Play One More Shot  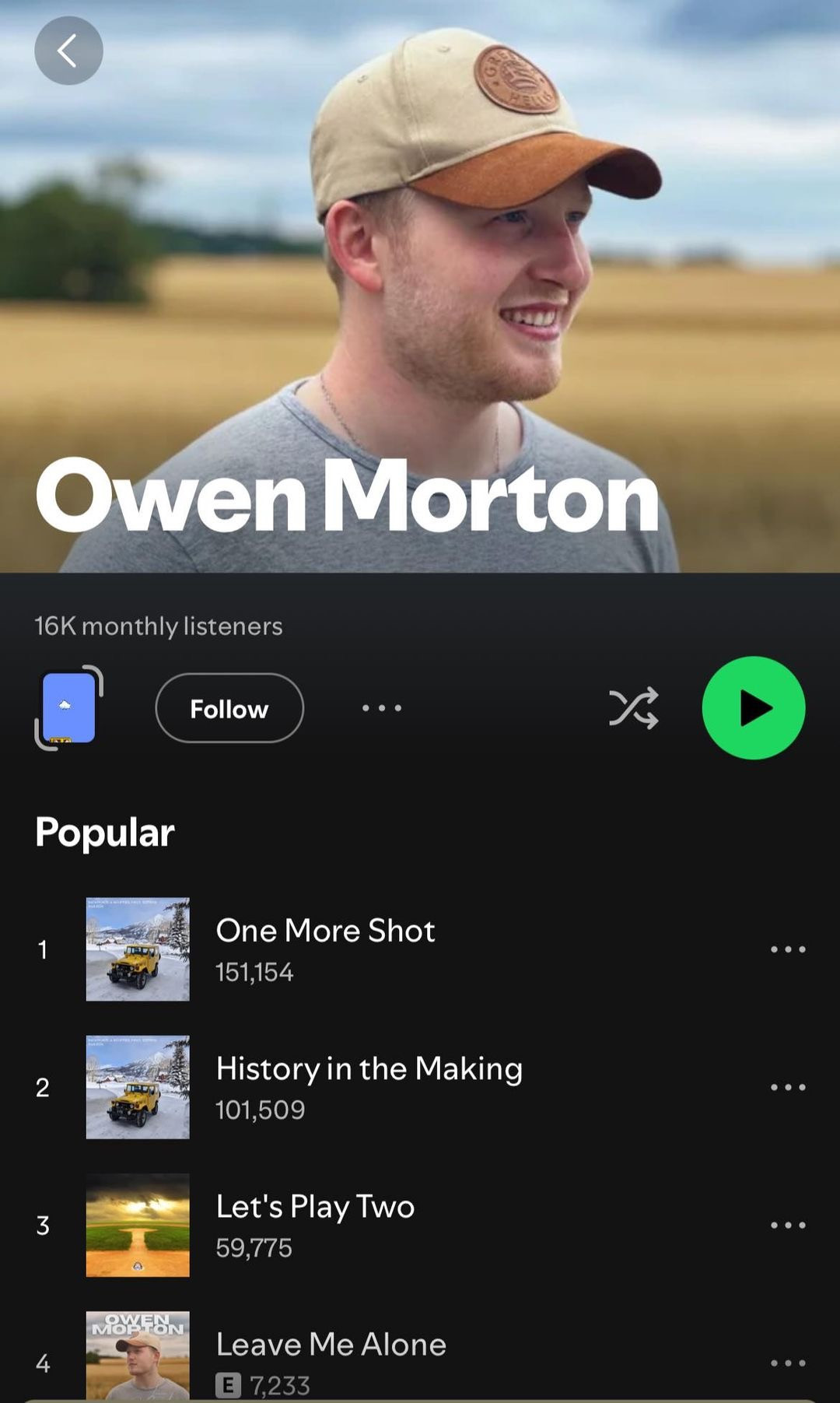click(325, 949)
